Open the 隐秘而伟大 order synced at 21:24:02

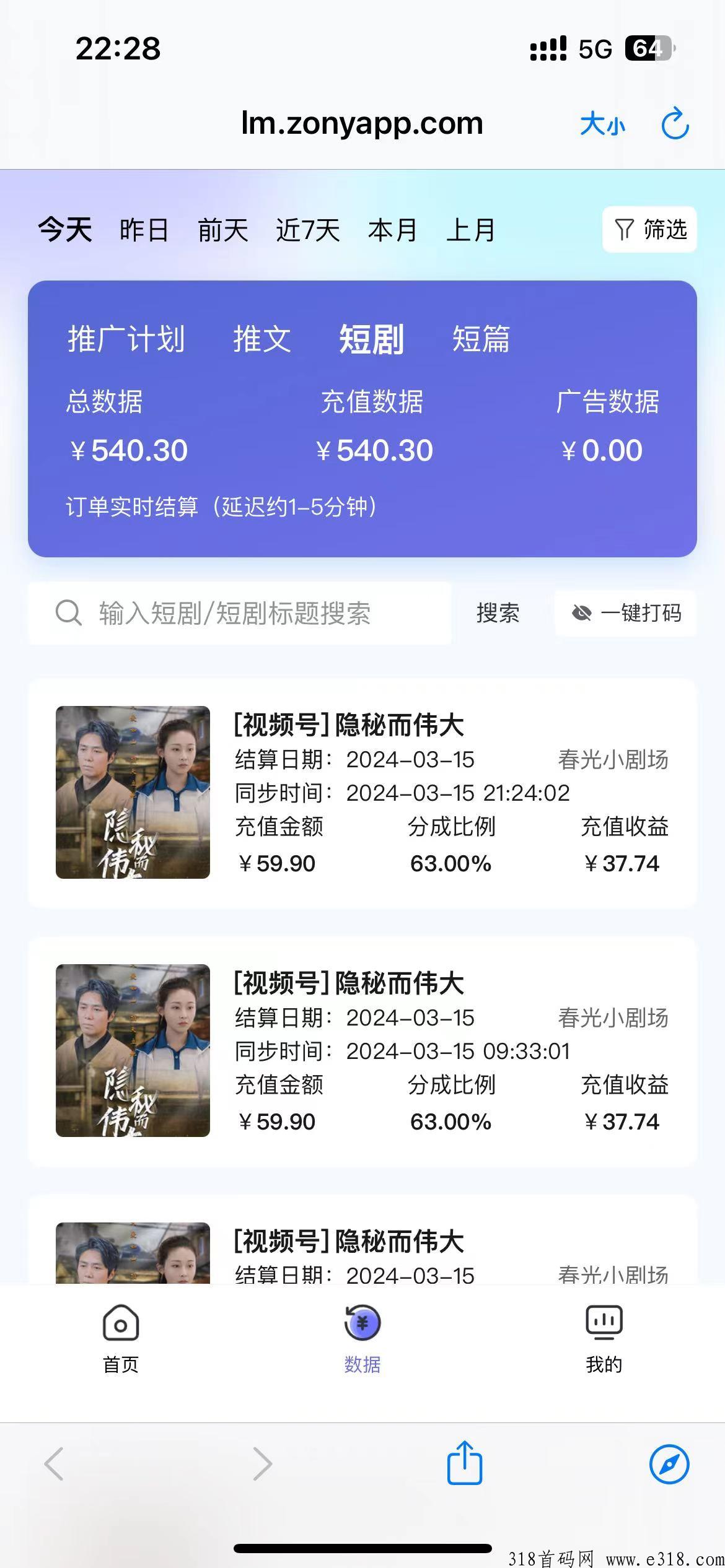(362, 793)
